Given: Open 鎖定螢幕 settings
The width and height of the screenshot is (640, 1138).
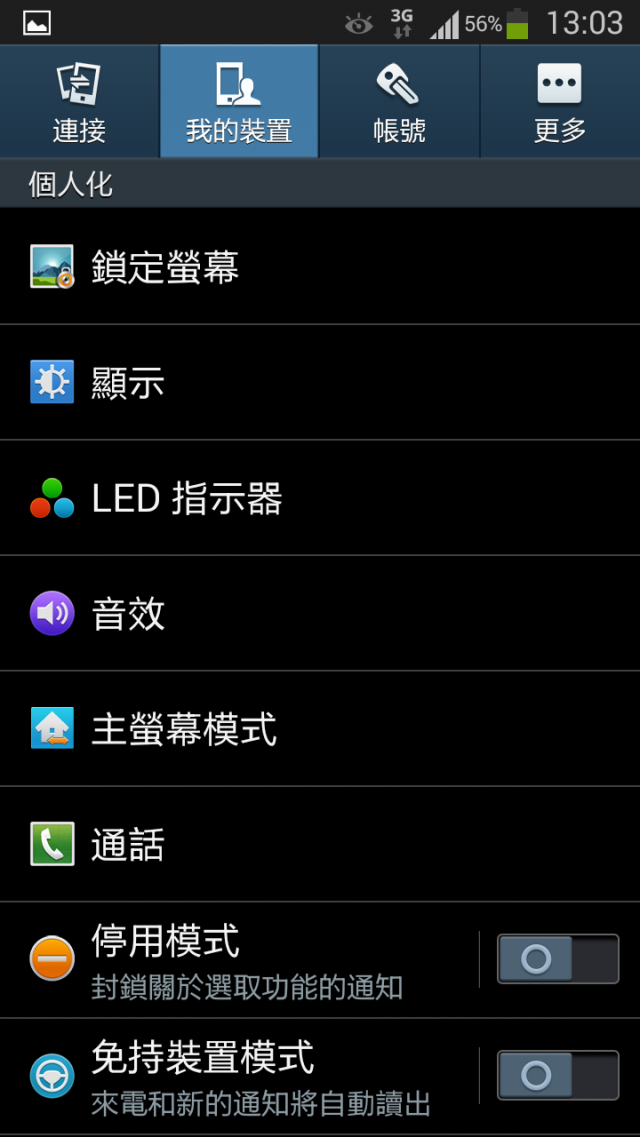Looking at the screenshot, I should coord(320,266).
